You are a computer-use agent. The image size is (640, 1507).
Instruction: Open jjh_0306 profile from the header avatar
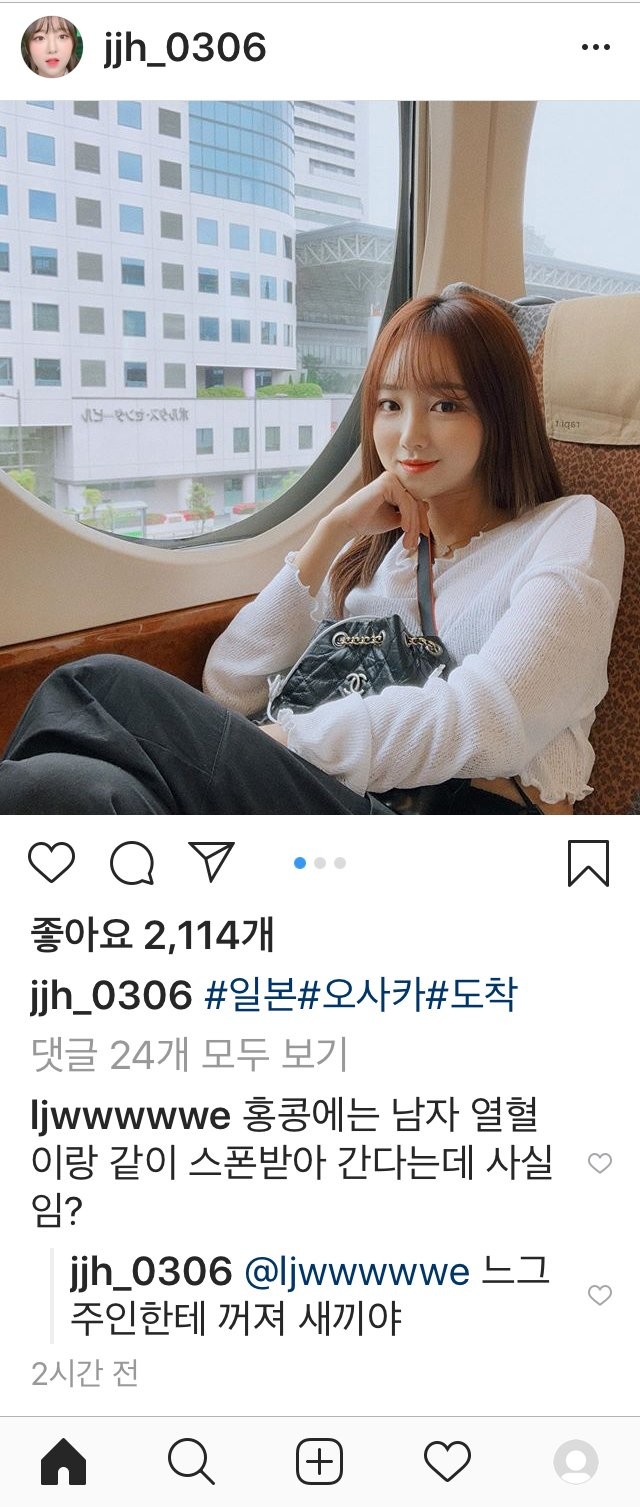tap(52, 47)
